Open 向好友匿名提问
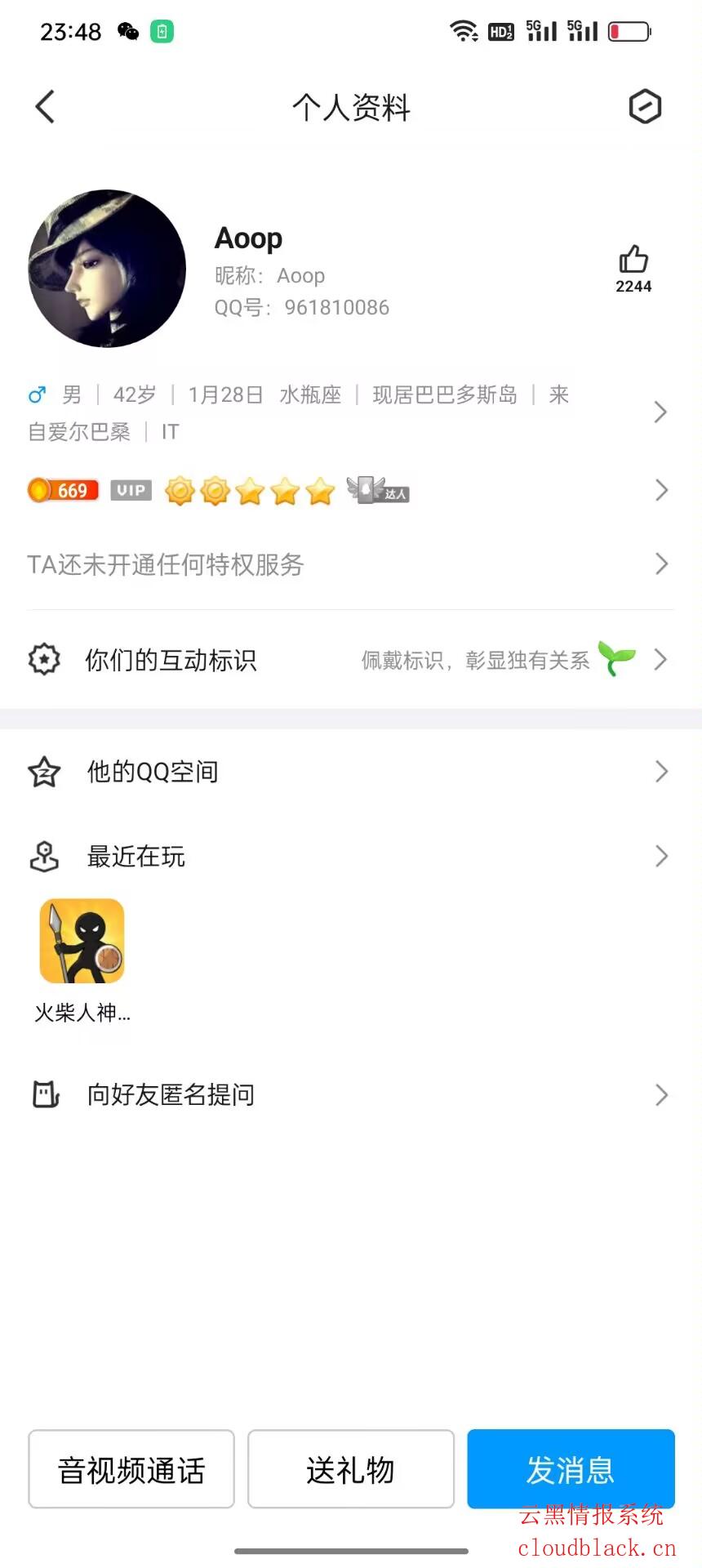 [x=351, y=1095]
